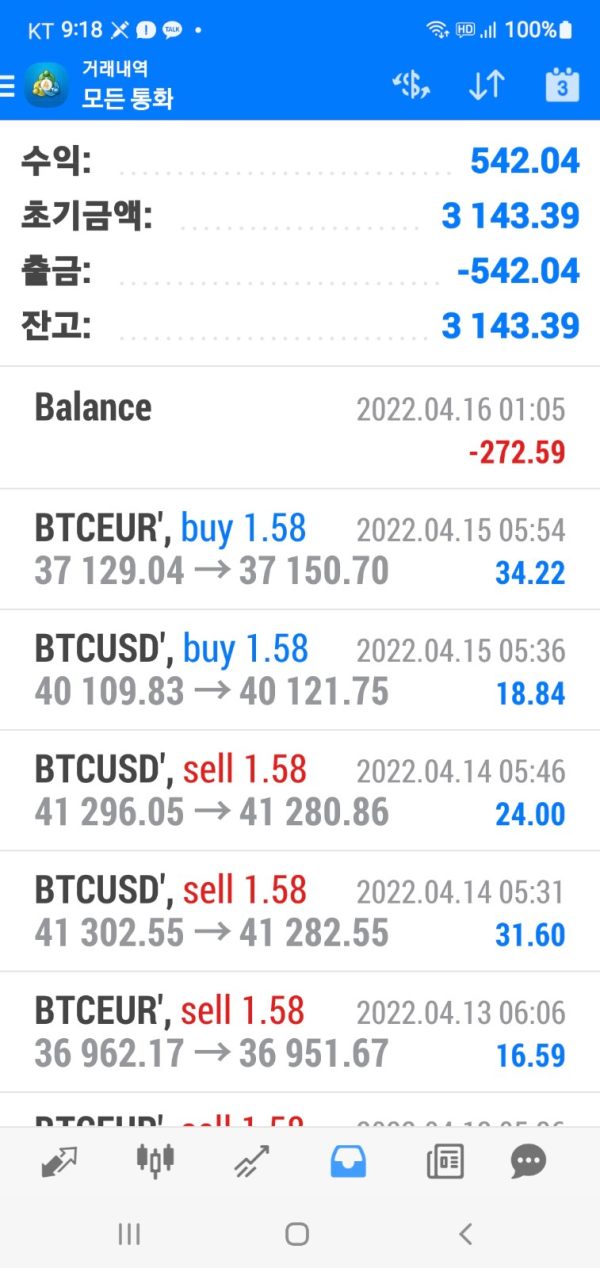600x1268 pixels.
Task: Open BTCEUR sell trade with 16.59 profit
Action: click(300, 1032)
